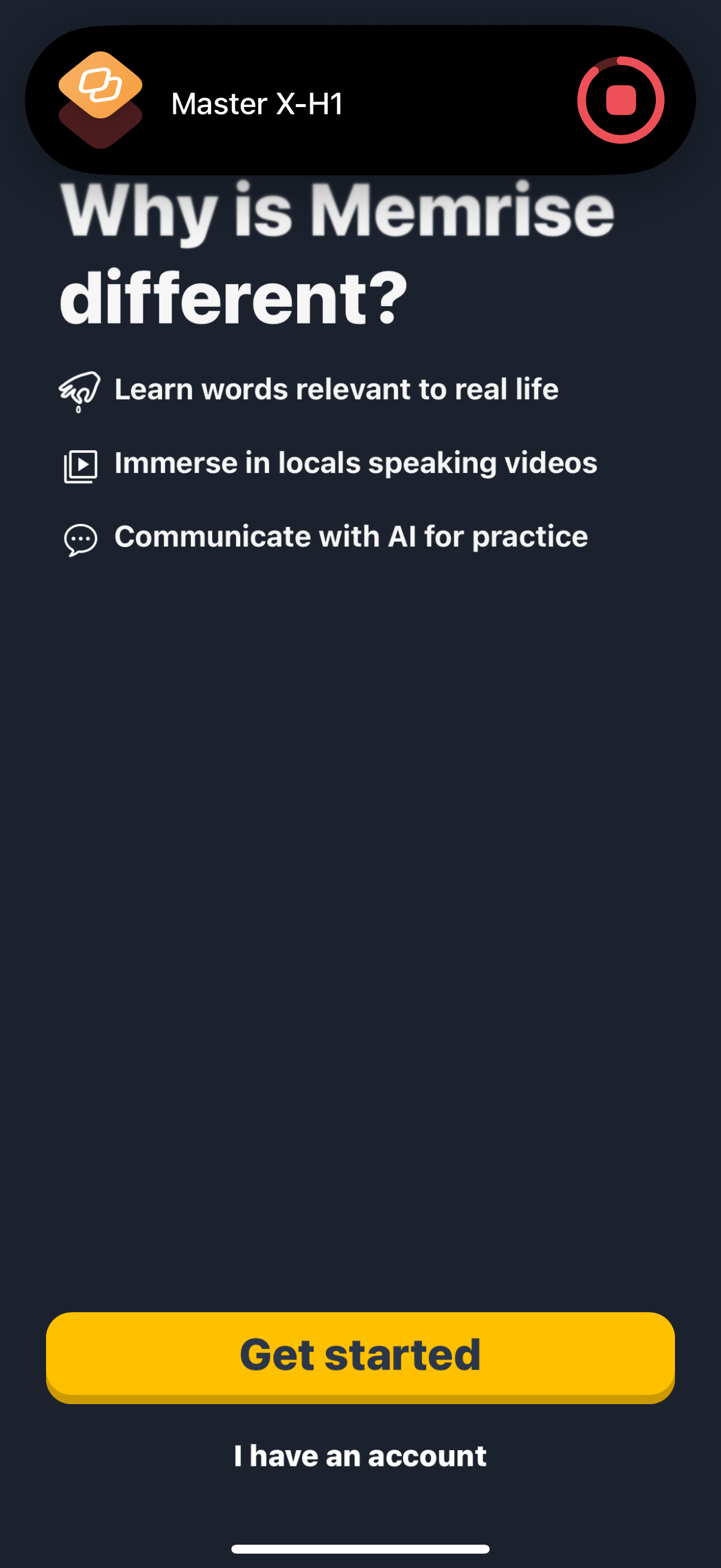Tap the white home indicator bar

tap(360, 1549)
